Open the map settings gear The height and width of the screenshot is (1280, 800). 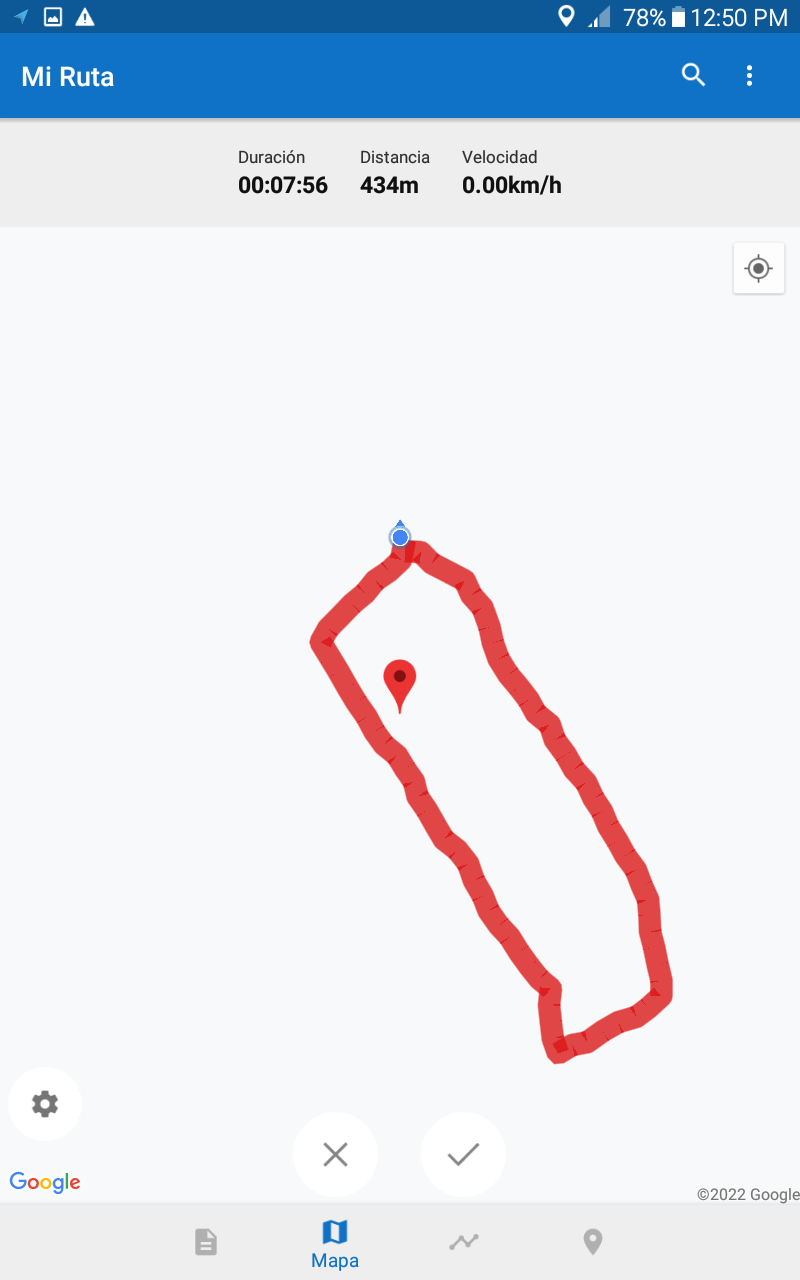(x=45, y=1104)
